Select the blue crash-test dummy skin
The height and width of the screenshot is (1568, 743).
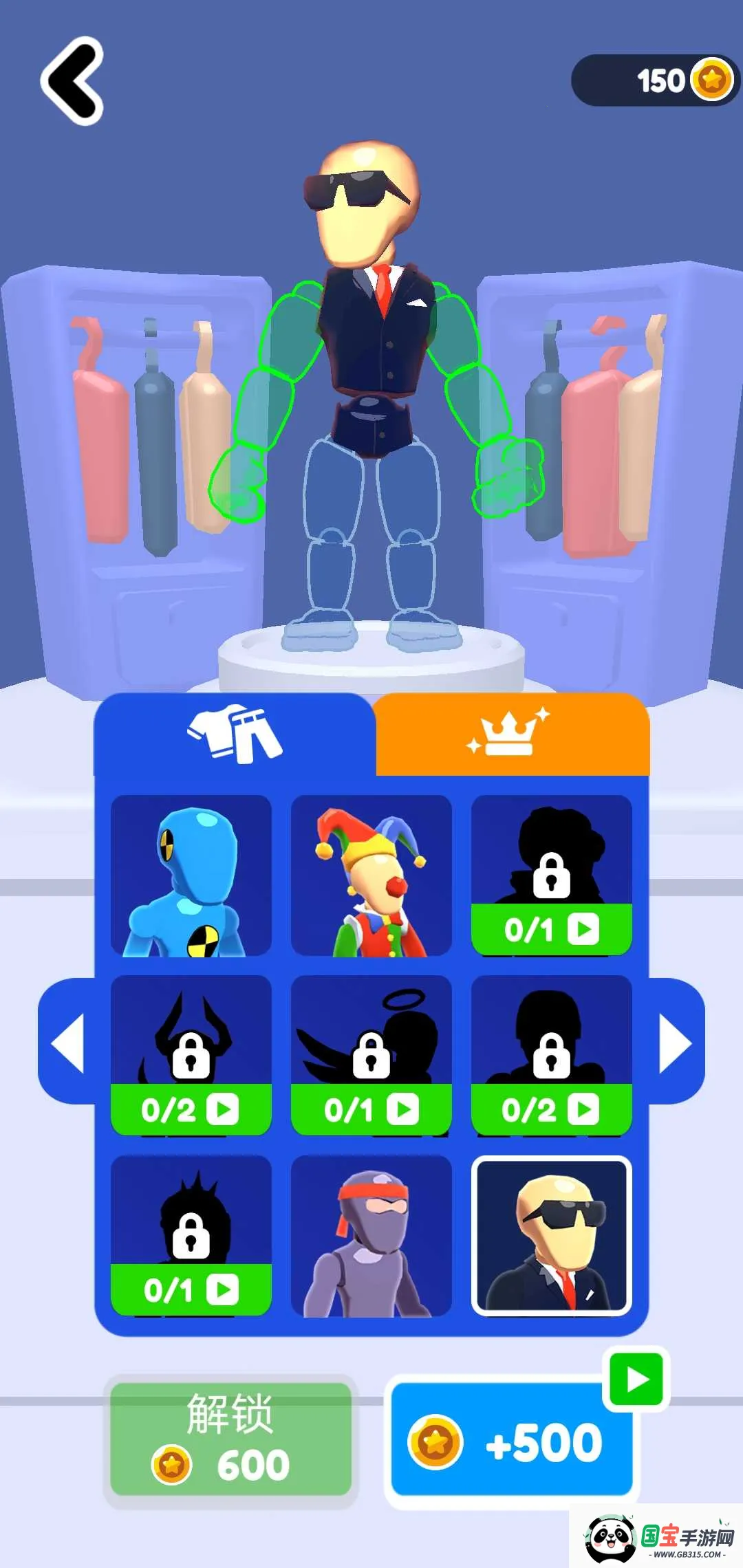[x=191, y=875]
